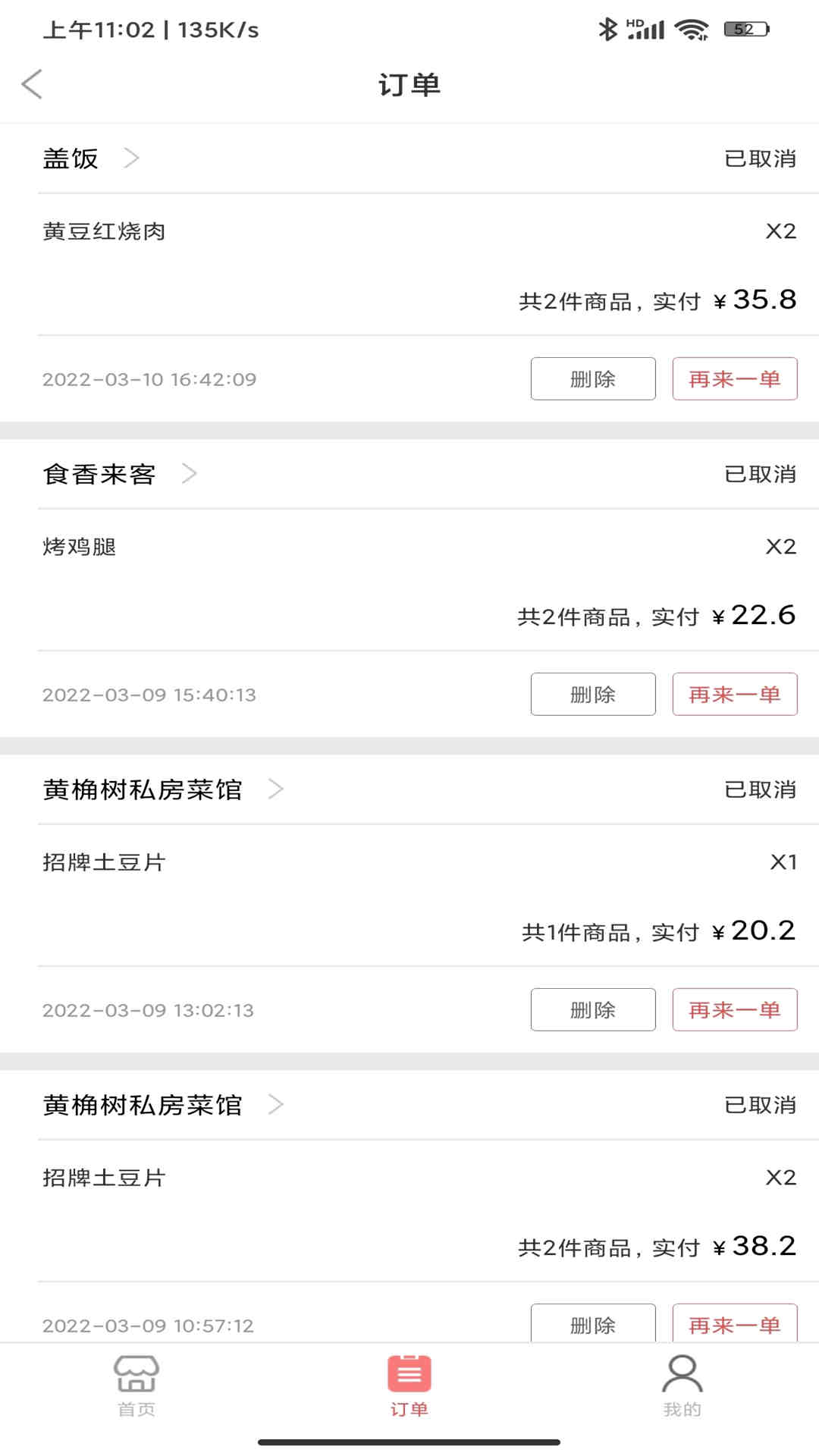This screenshot has width=819, height=1456.
Task: Expand the 食香来客 shop chevron
Action: tap(190, 473)
